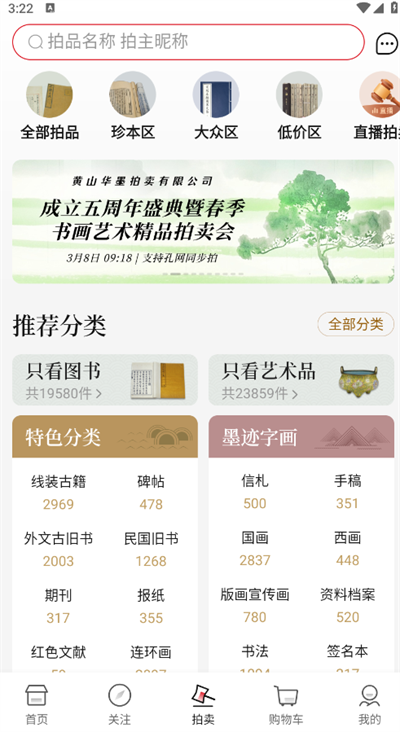
Task: Go to 大众区
Action: (216, 106)
